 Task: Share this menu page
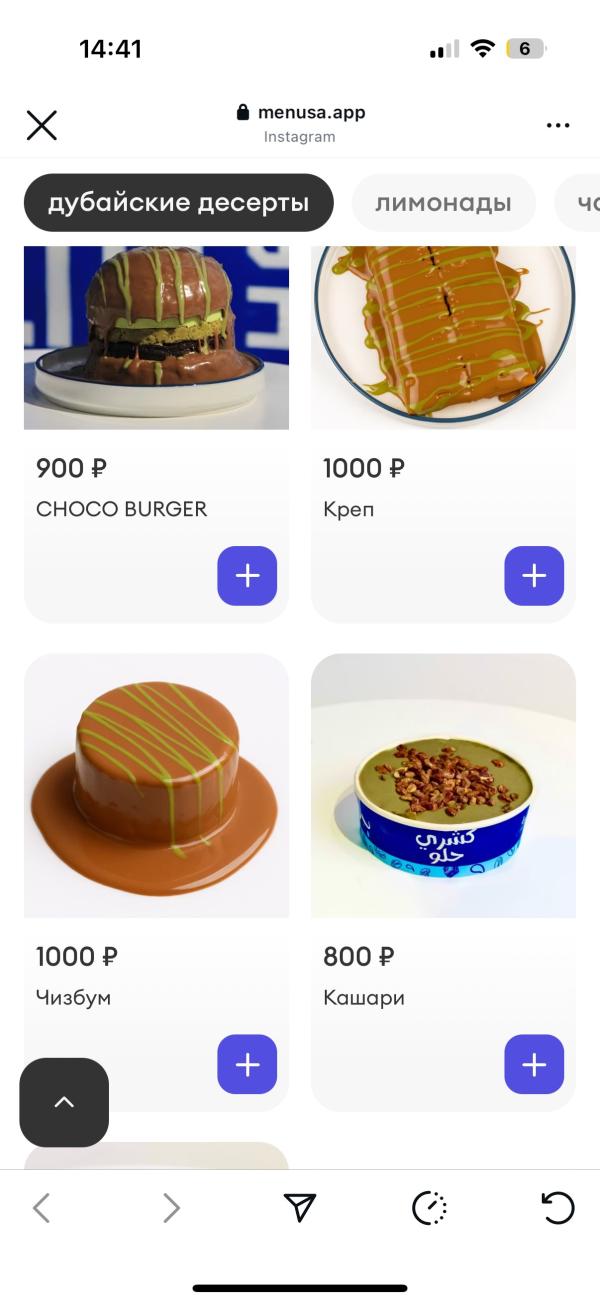[x=300, y=1208]
